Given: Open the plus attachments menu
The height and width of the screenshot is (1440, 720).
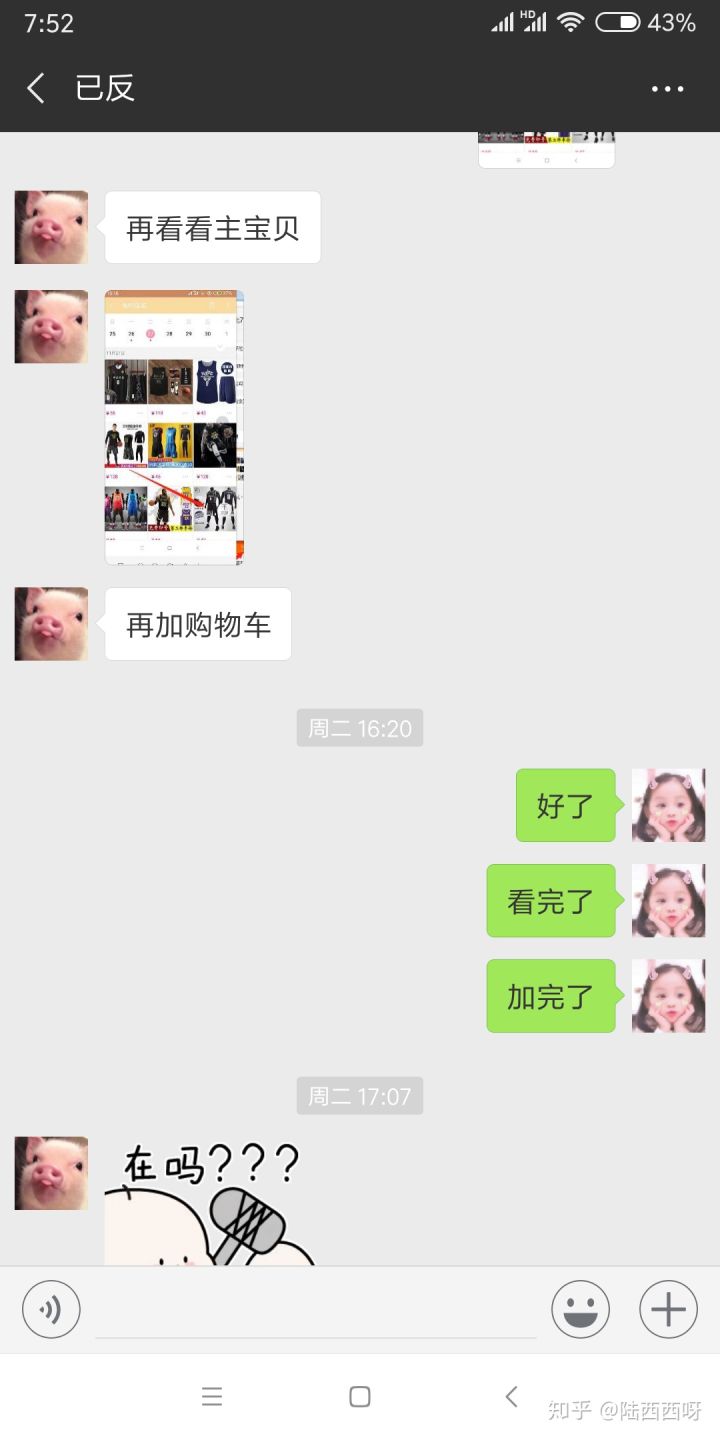Looking at the screenshot, I should click(x=668, y=1309).
